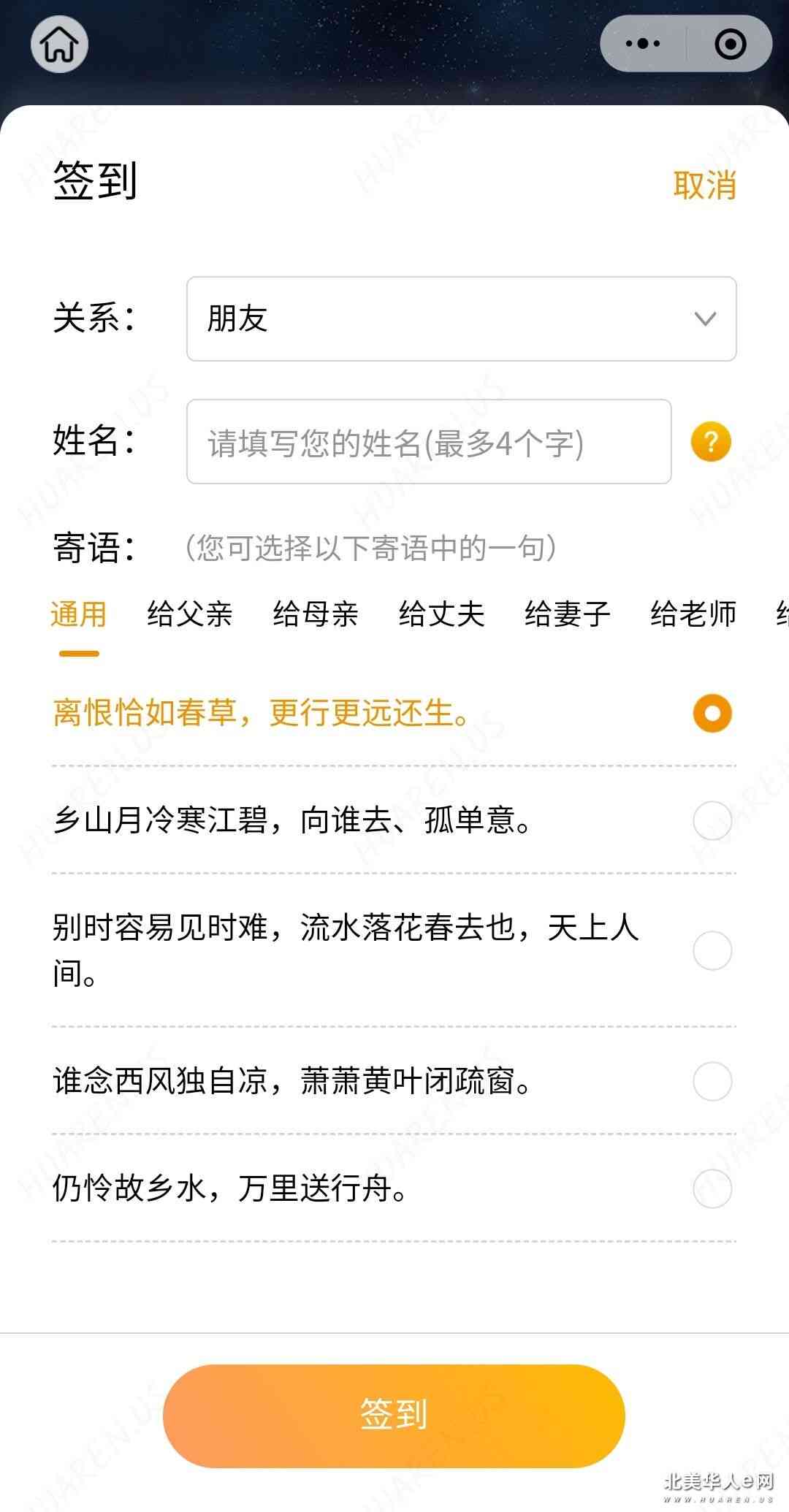The image size is (789, 1512).
Task: Switch to the 给母亲 tab
Action: pos(316,614)
